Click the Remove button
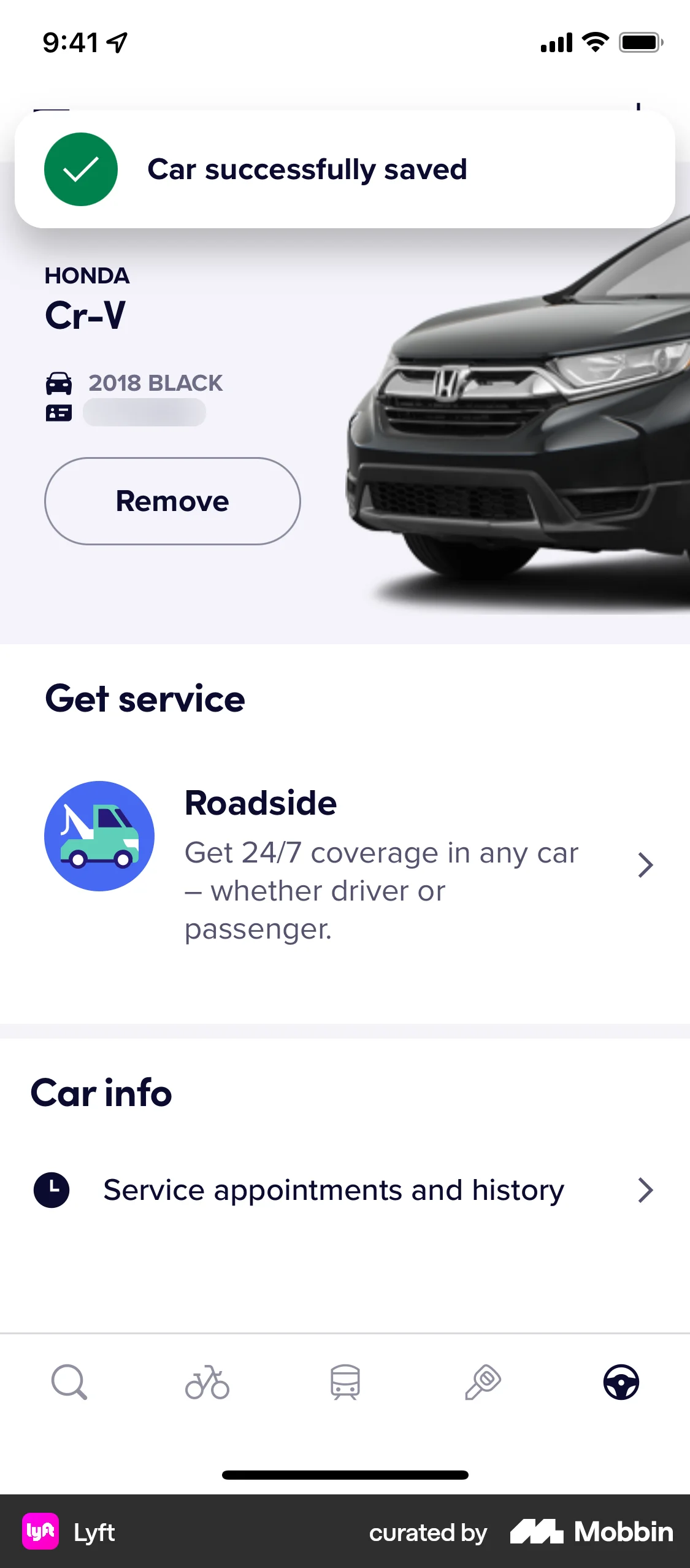690x1568 pixels. click(x=172, y=501)
